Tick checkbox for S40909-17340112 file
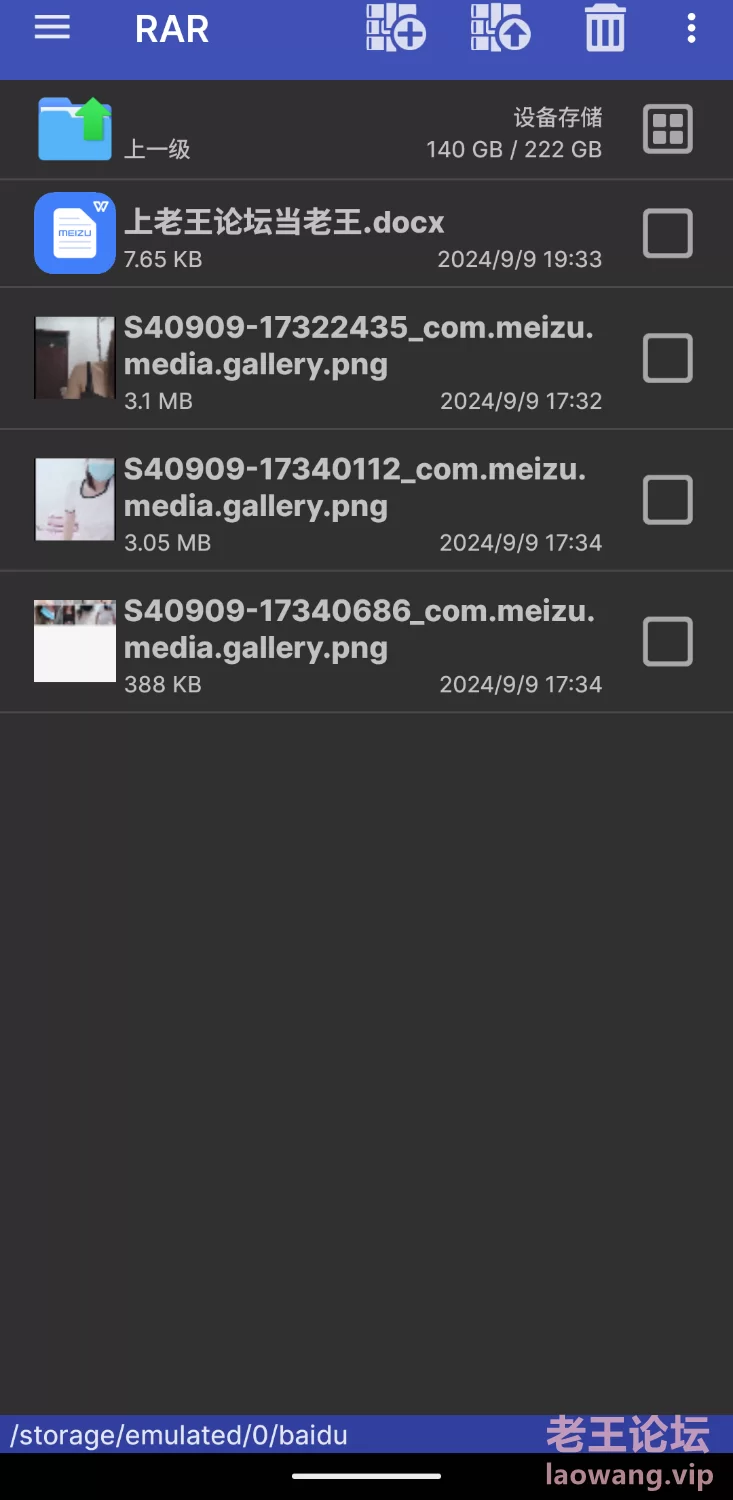The image size is (733, 1500). coord(667,500)
